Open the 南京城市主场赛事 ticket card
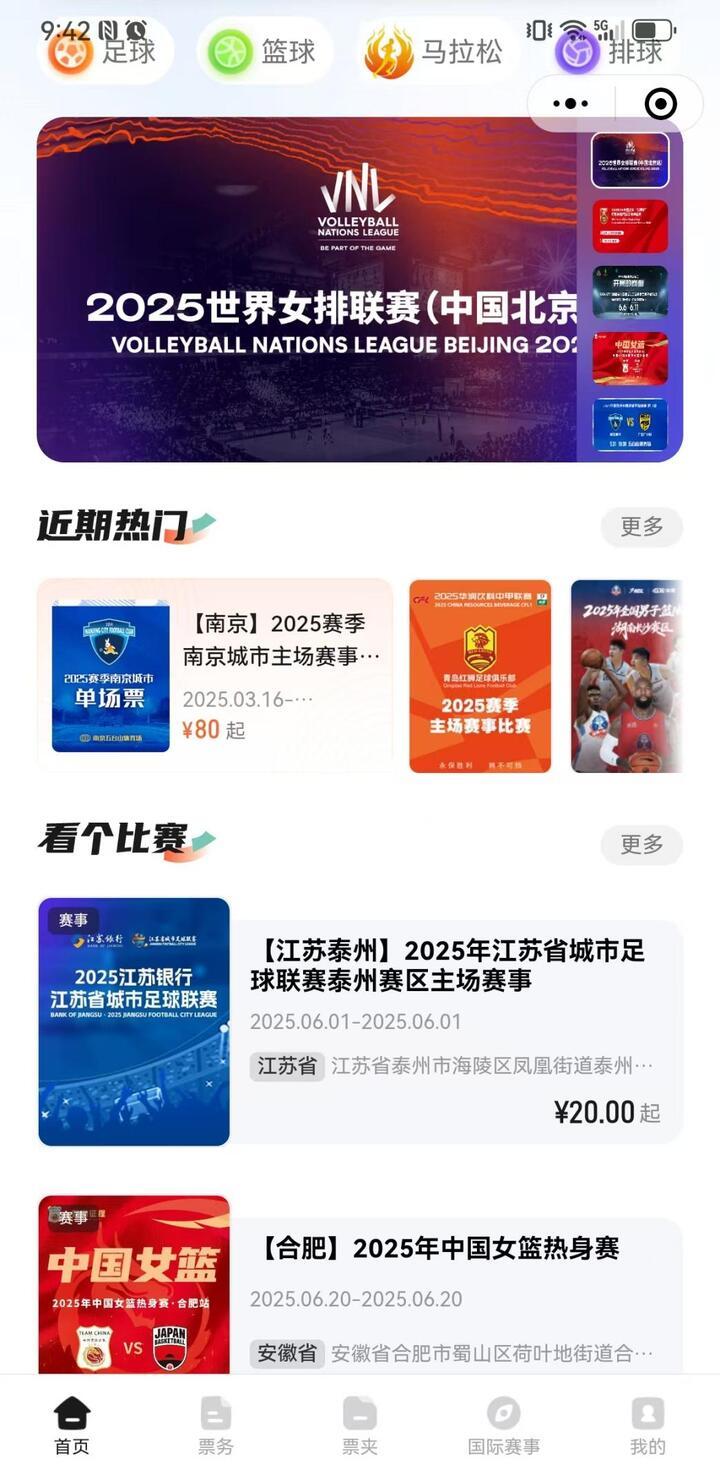The height and width of the screenshot is (1470, 720). click(x=215, y=675)
